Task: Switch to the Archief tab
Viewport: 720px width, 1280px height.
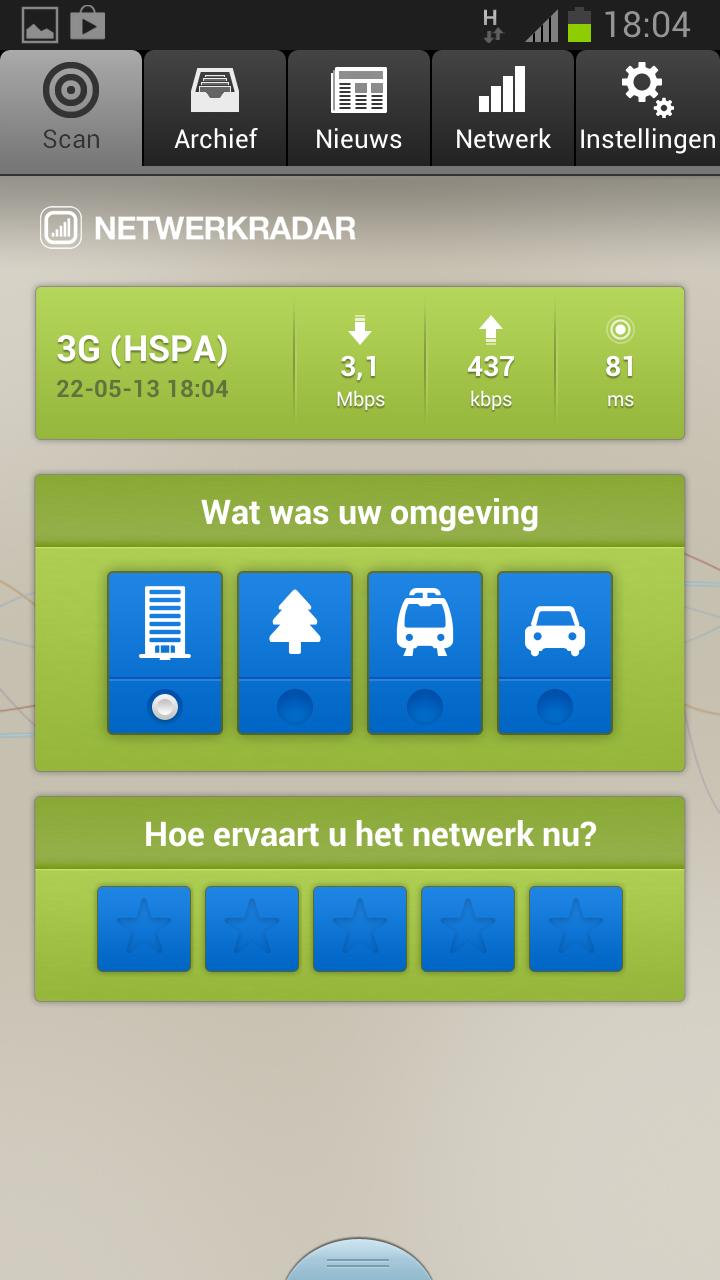Action: [213, 108]
